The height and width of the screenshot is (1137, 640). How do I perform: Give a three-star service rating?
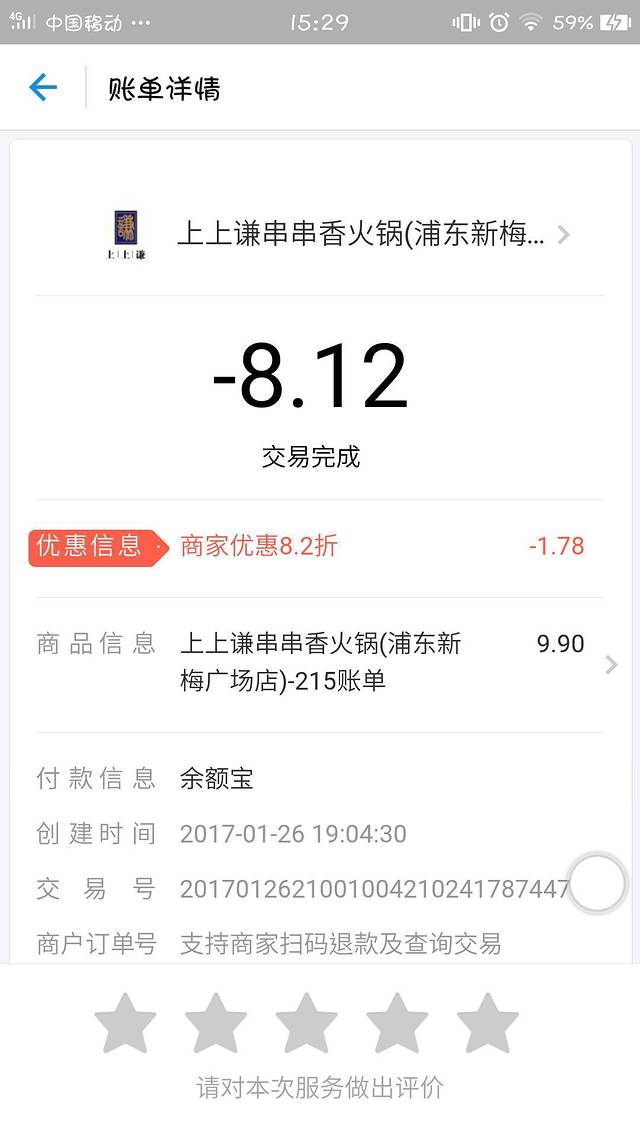306,1023
